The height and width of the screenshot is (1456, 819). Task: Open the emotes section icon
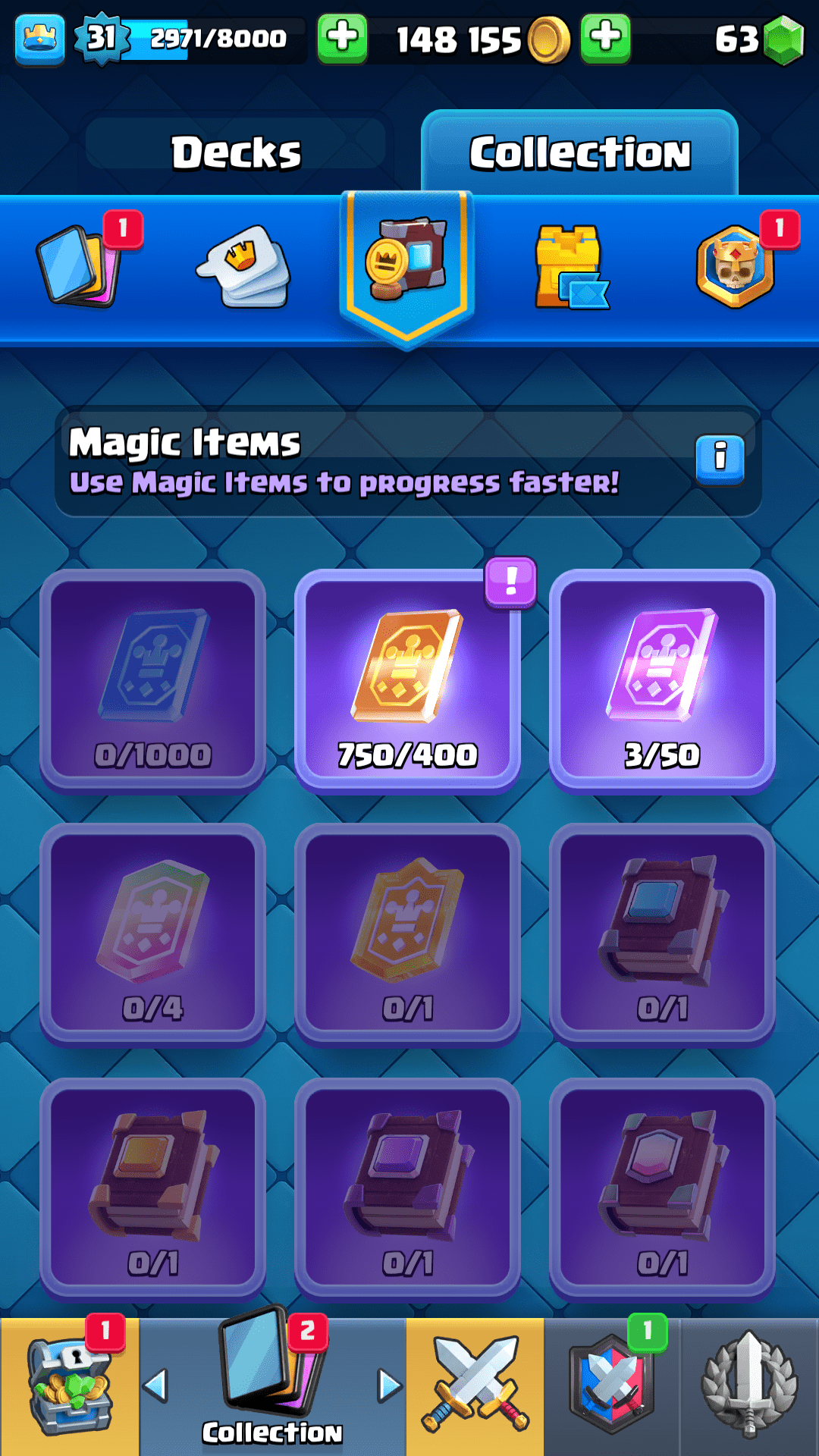tap(244, 267)
